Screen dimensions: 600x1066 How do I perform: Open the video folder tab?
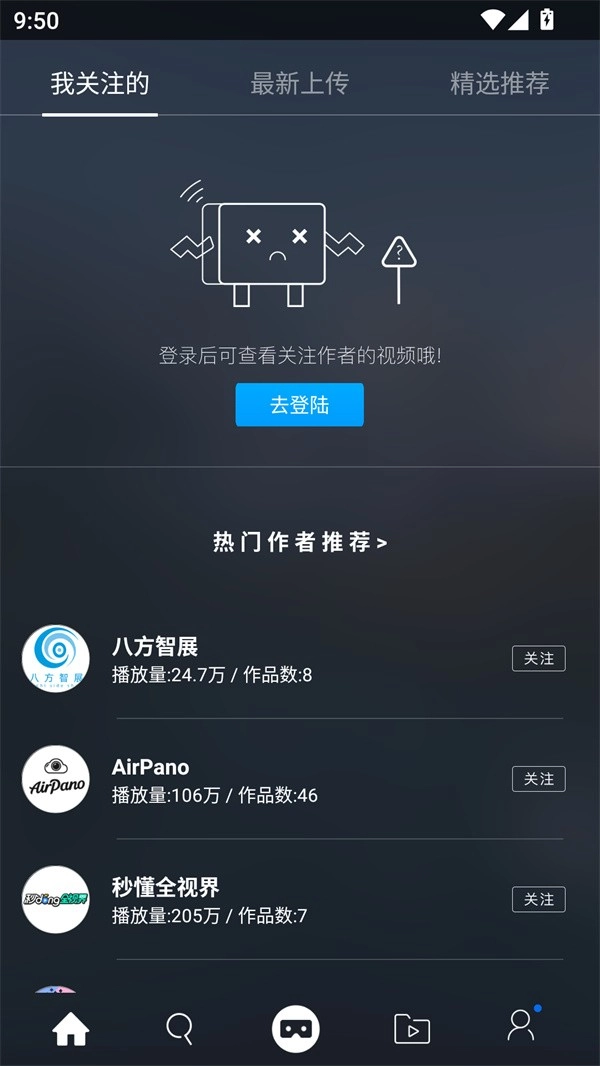pos(411,1028)
